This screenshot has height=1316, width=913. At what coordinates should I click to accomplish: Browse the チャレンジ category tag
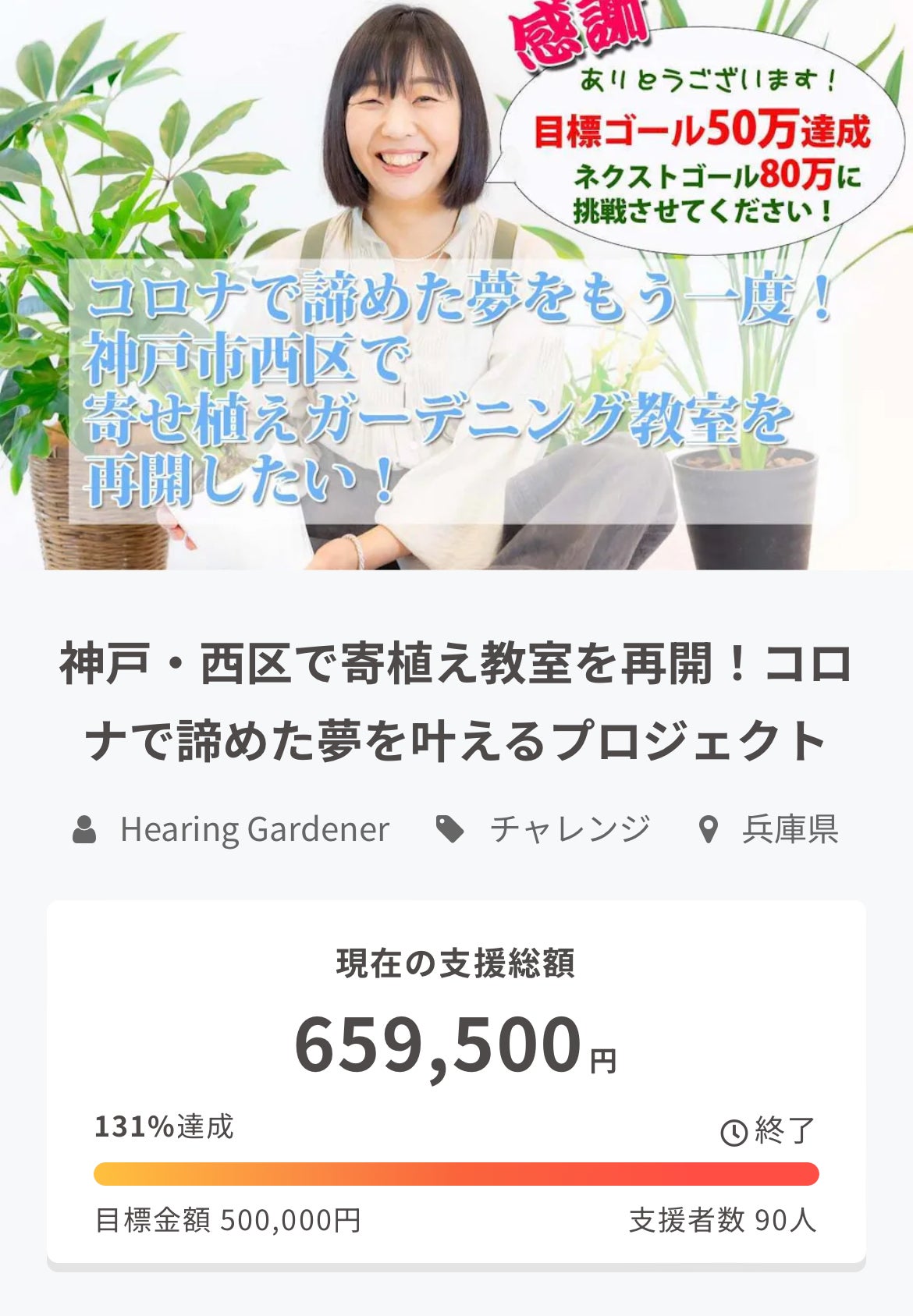point(569,829)
